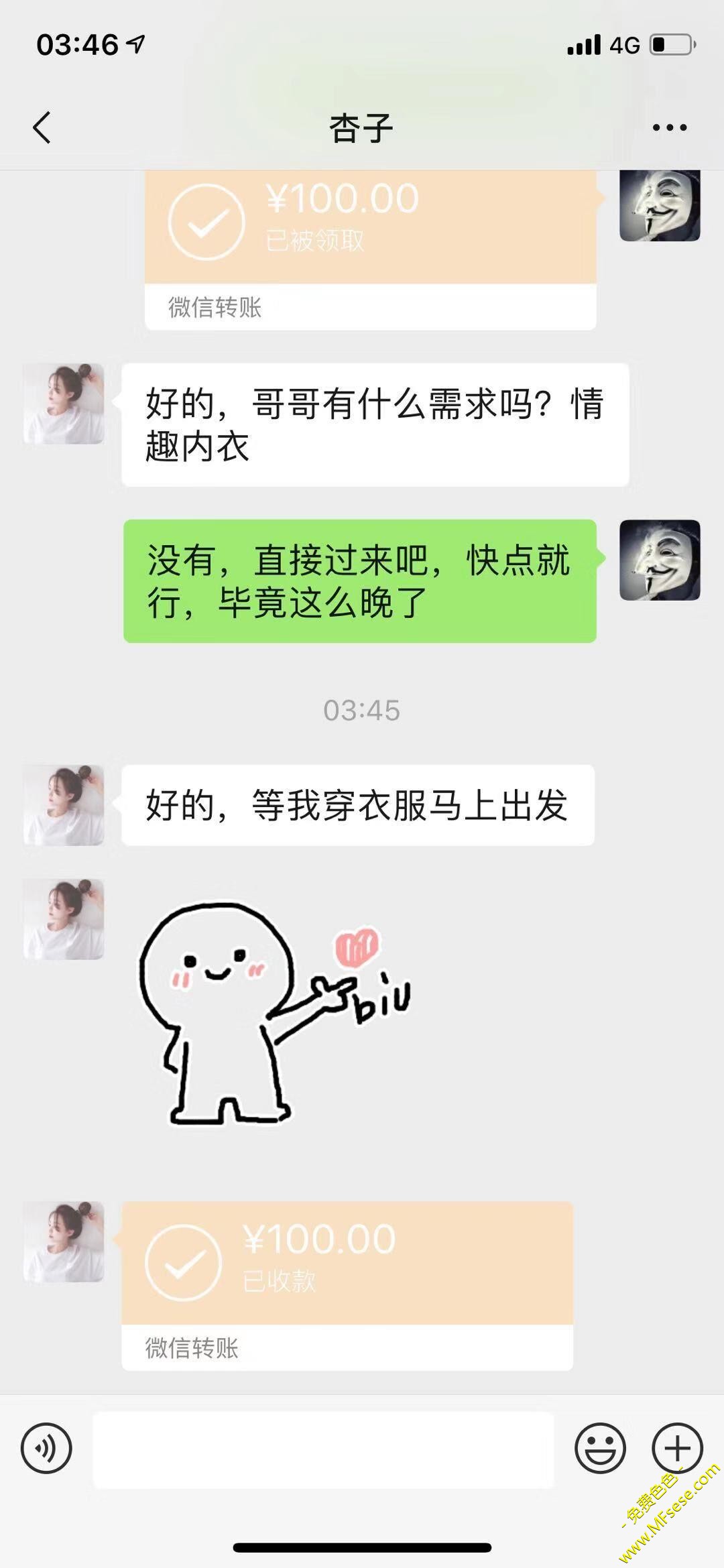Go back from the 杏子 chat

[x=42, y=127]
